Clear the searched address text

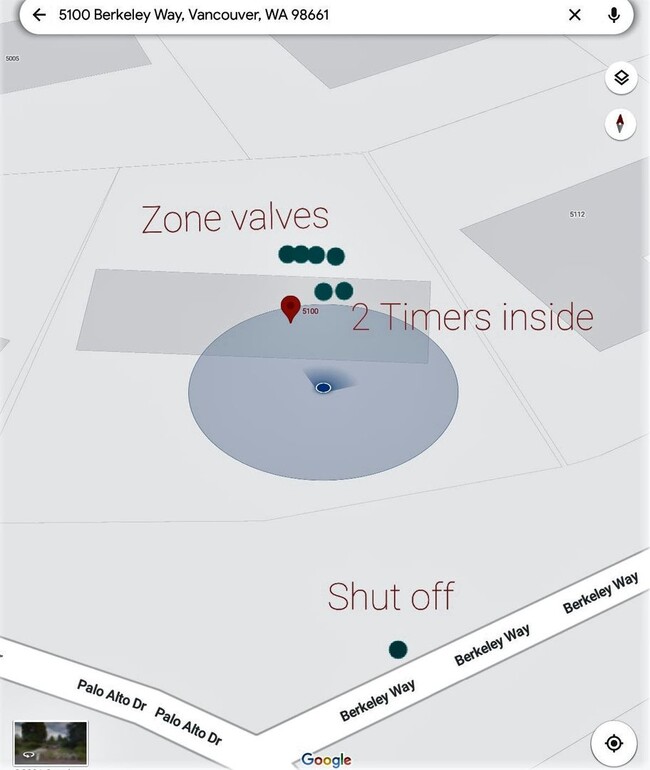pyautogui.click(x=575, y=15)
